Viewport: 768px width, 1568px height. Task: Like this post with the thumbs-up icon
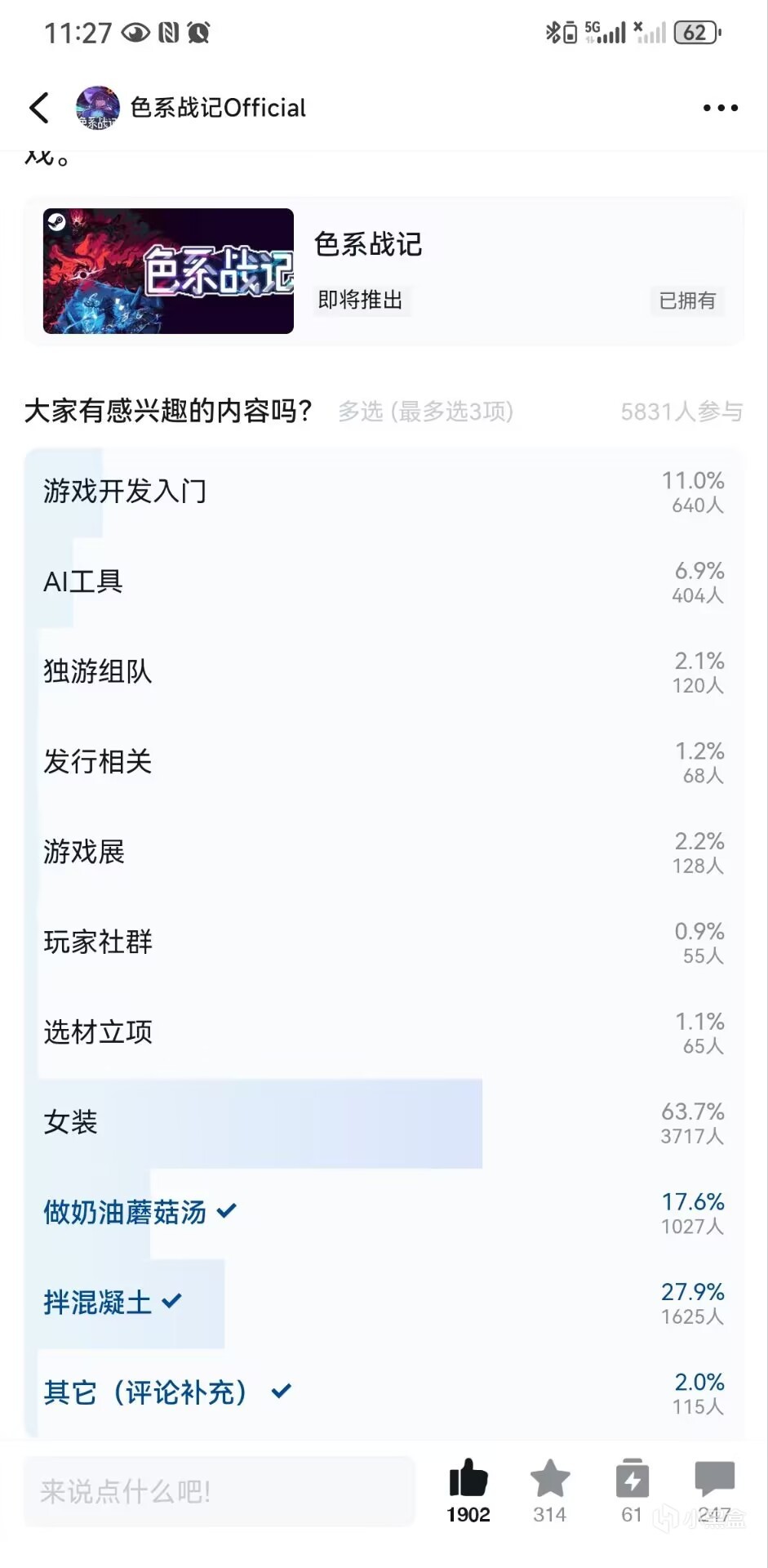point(468,1481)
